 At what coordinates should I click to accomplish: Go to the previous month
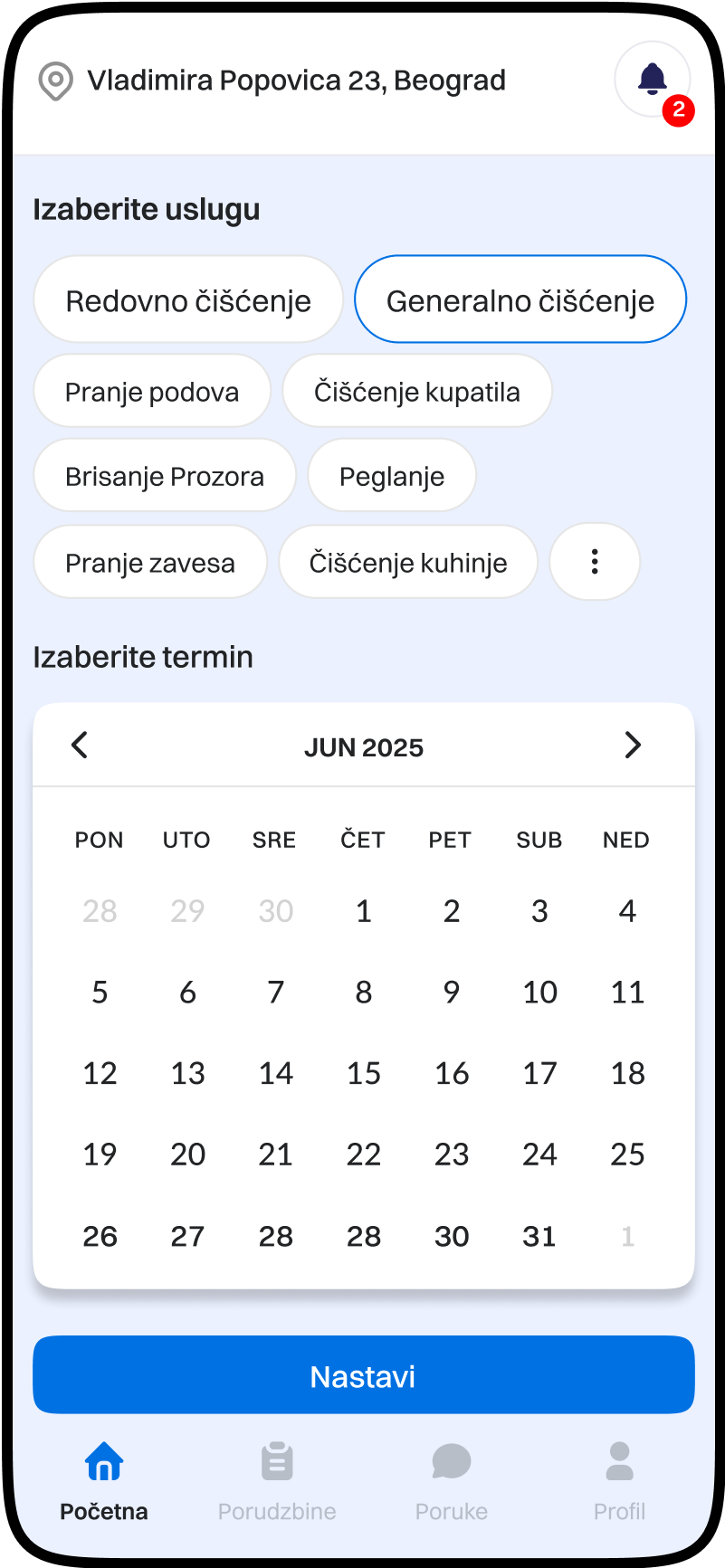click(x=80, y=746)
